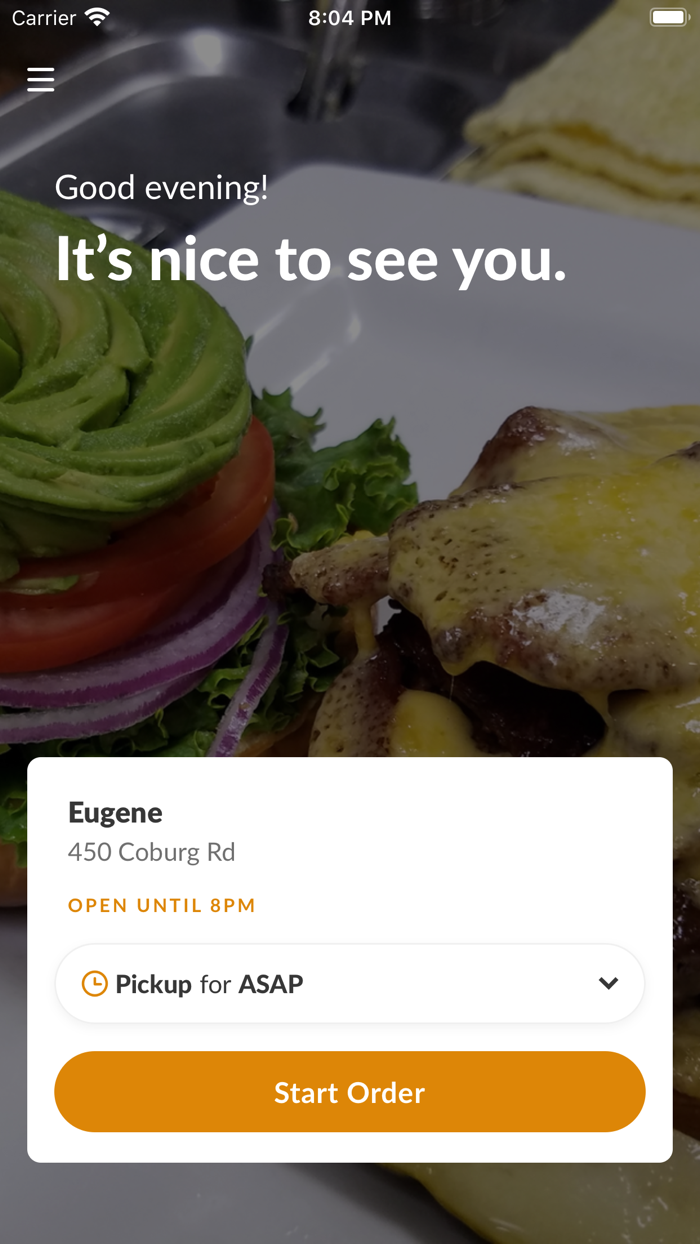Expand the Pickup for ASAP dropdown

click(350, 983)
